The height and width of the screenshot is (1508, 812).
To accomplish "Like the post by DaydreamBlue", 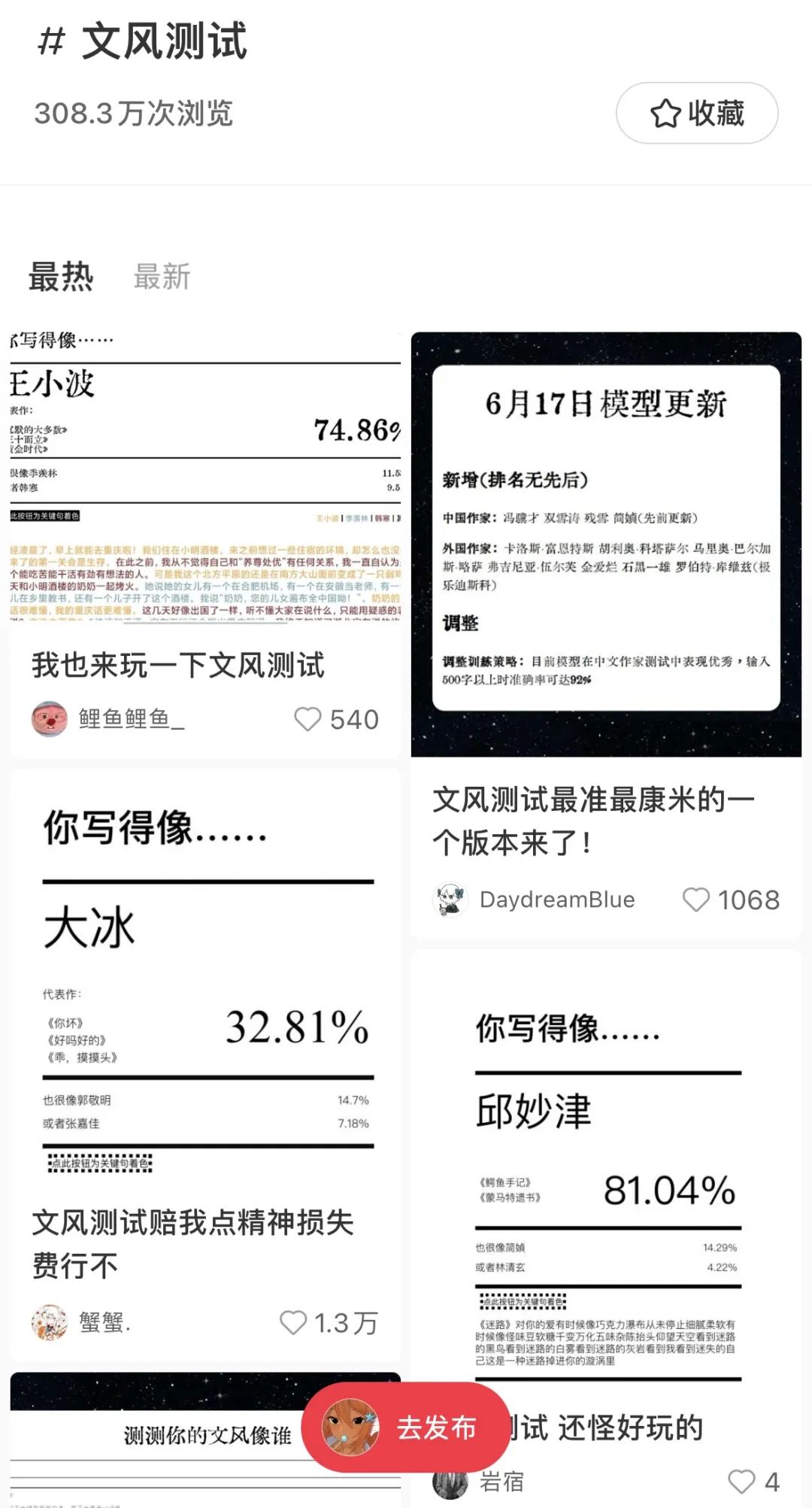I will 695,900.
